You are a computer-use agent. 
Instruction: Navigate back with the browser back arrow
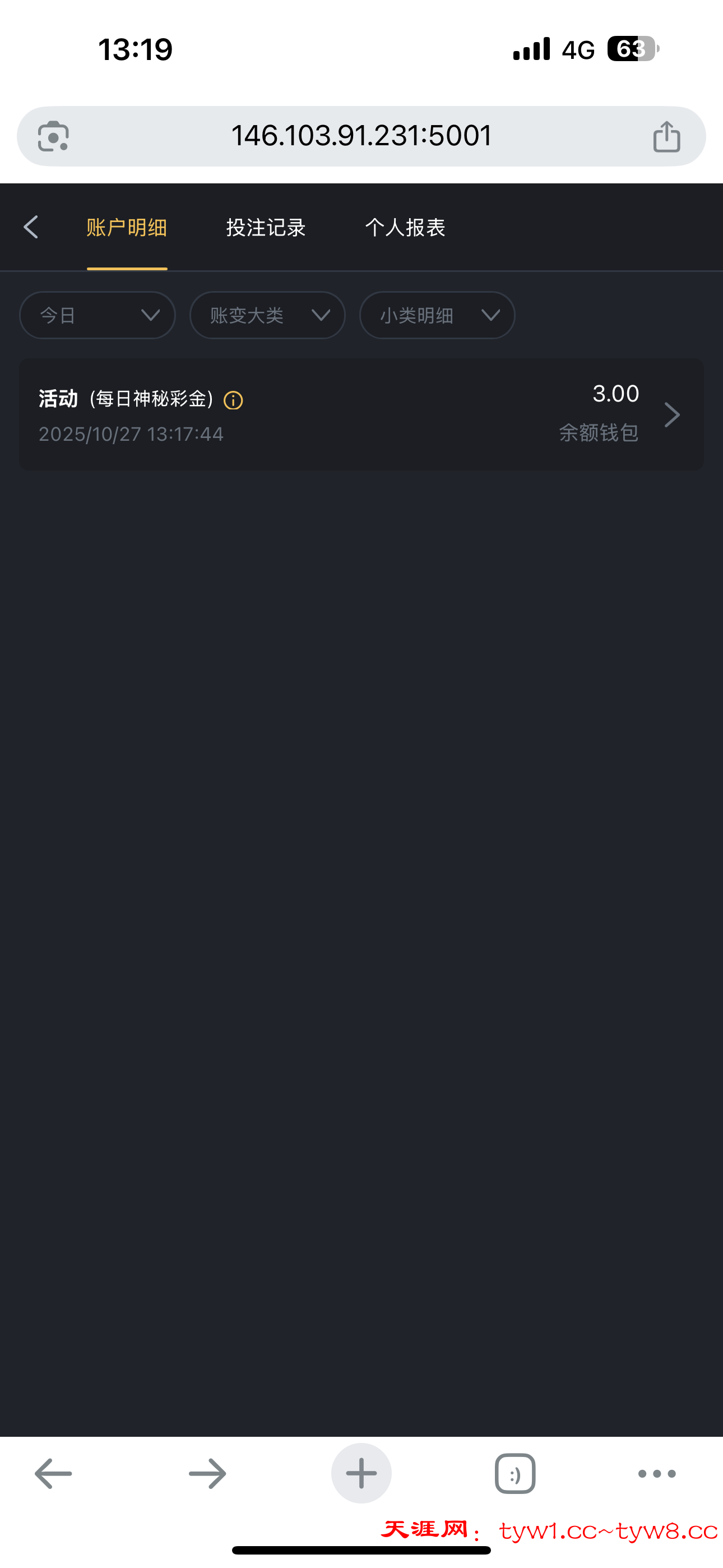[x=54, y=1474]
